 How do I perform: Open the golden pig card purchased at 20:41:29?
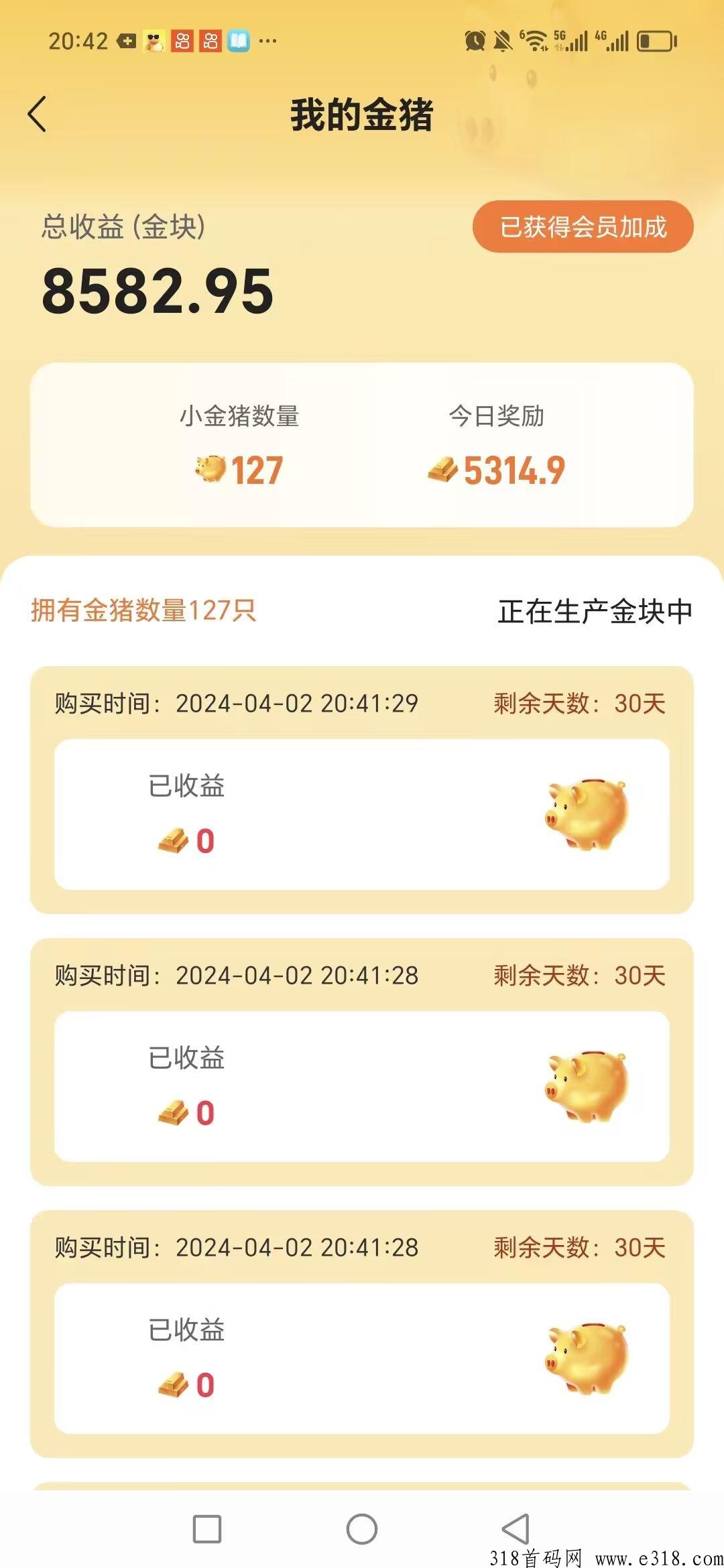(x=362, y=813)
